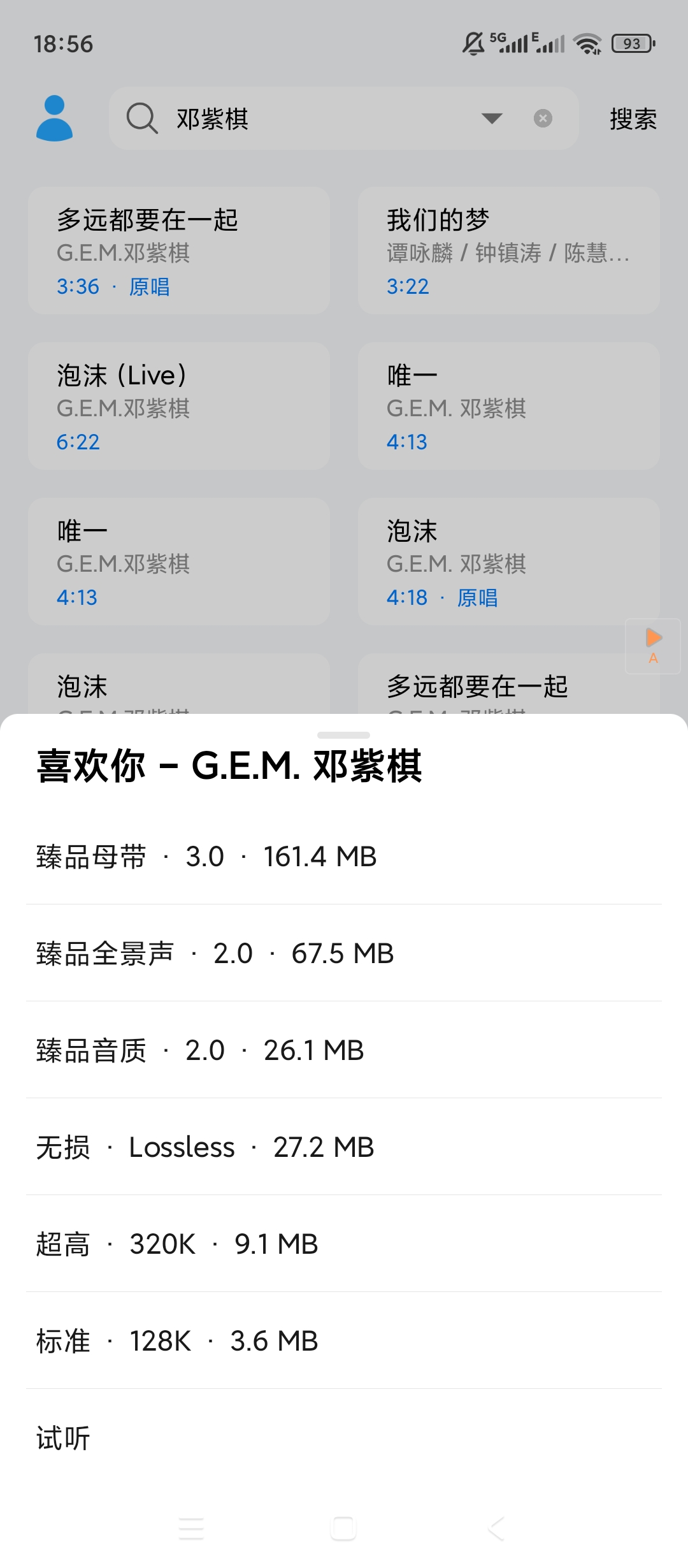The height and width of the screenshot is (1568, 688).
Task: Open the 我们的梦 song card
Action: click(x=510, y=250)
